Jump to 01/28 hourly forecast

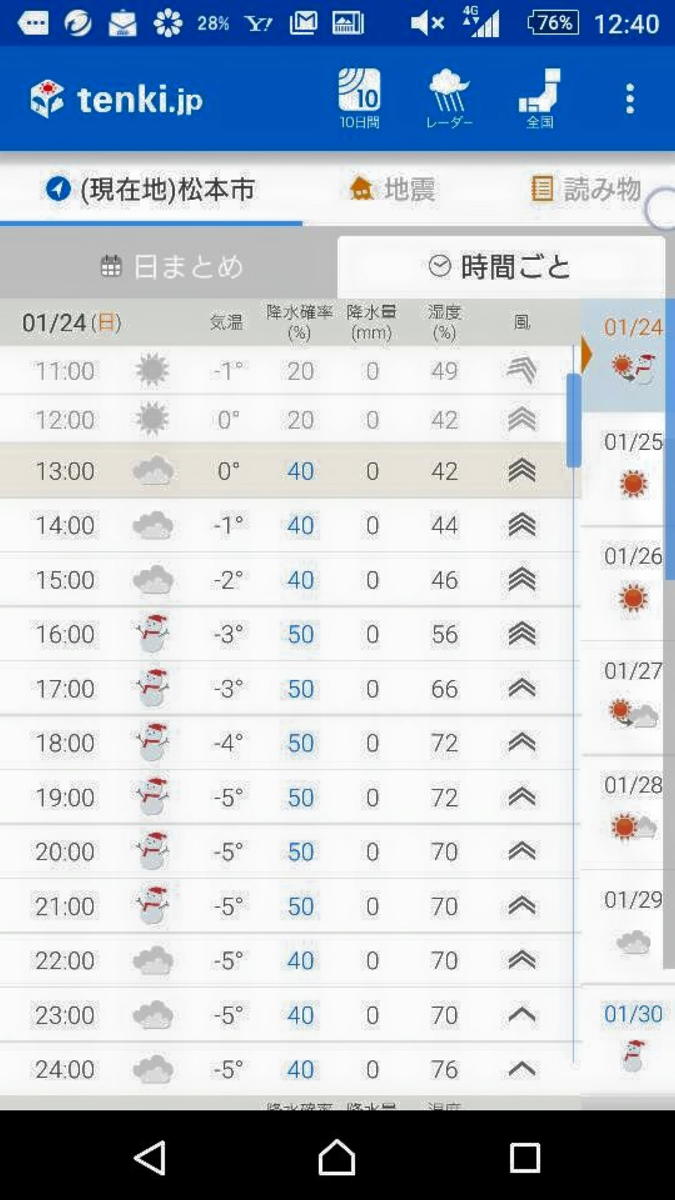pos(632,811)
